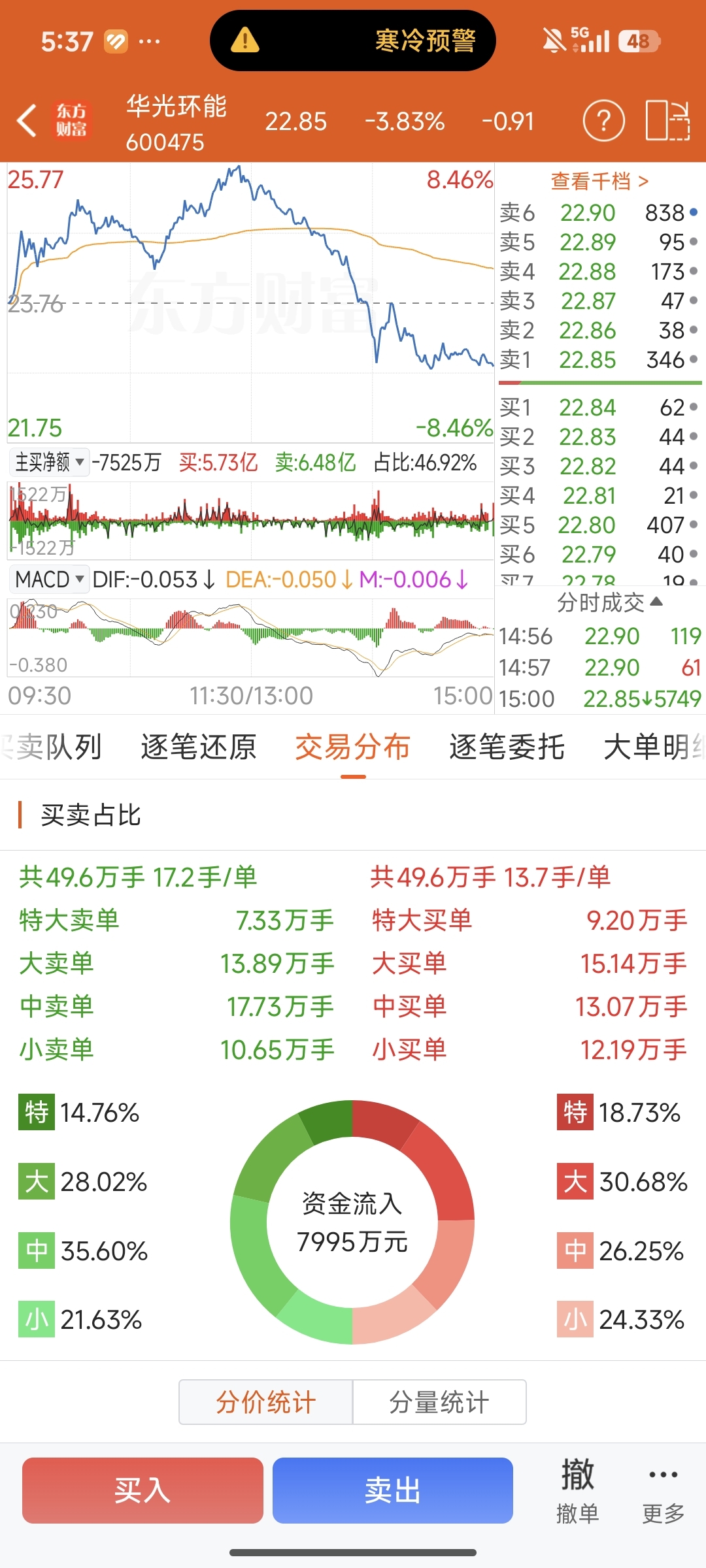Viewport: 706px width, 1568px height.
Task: Open 查看千档 order book link
Action: coord(599,181)
